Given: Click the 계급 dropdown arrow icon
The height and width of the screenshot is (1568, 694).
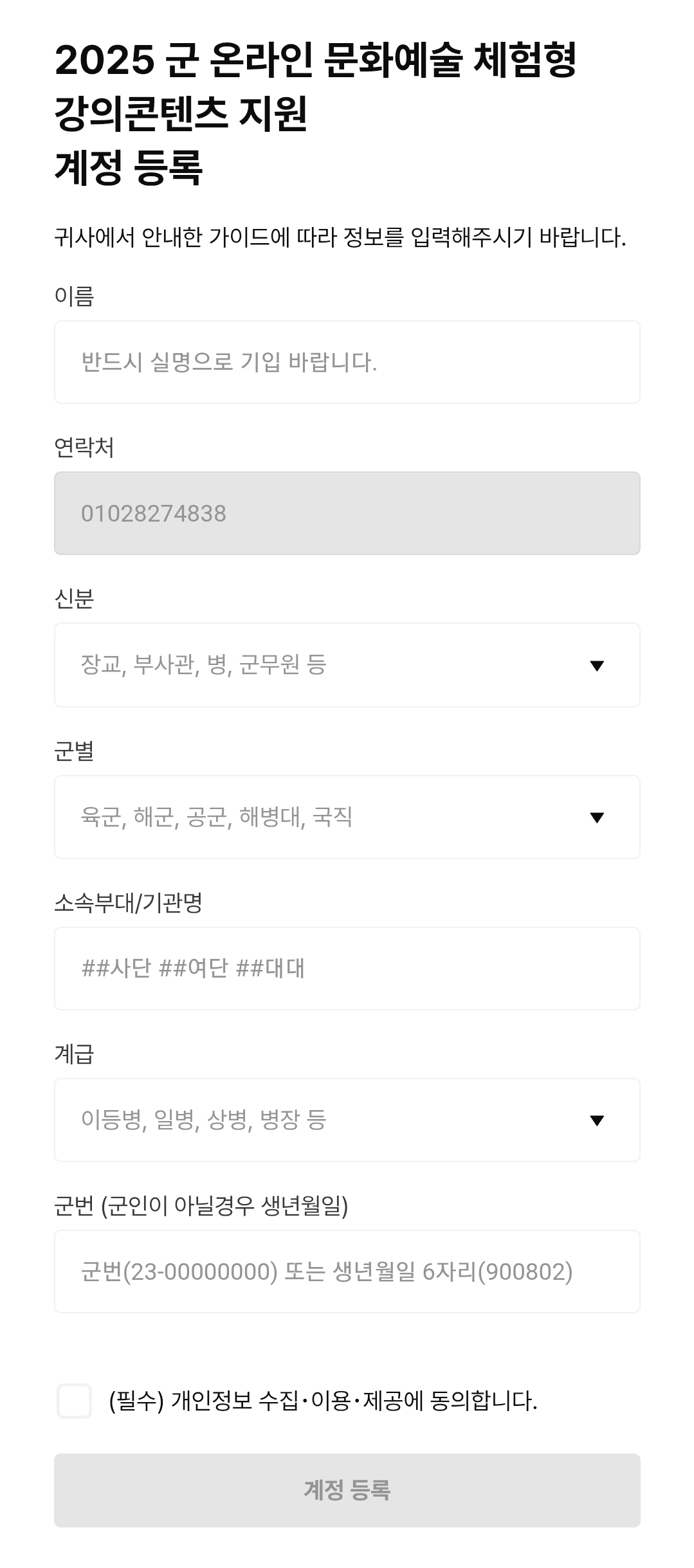Looking at the screenshot, I should 598,1120.
